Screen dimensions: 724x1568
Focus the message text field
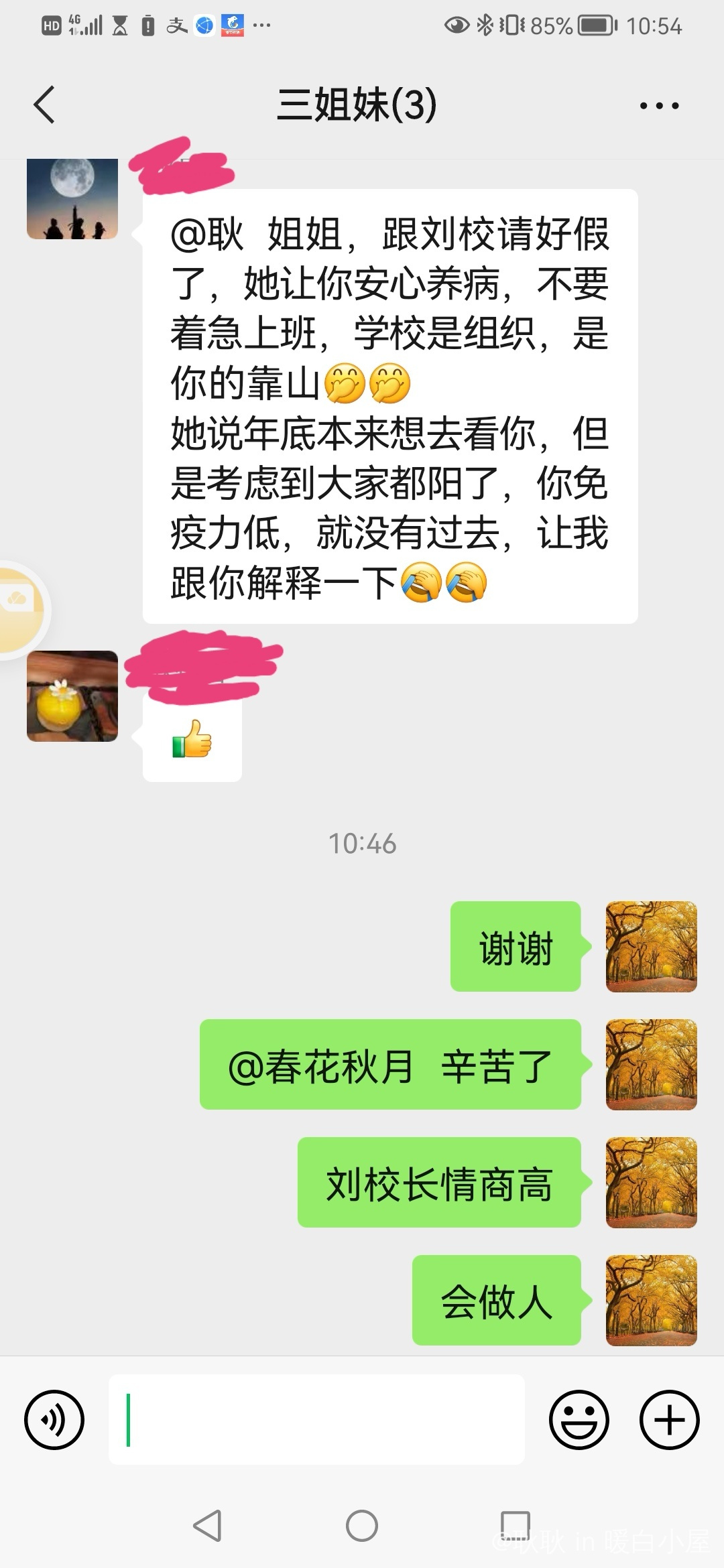pos(316,1420)
